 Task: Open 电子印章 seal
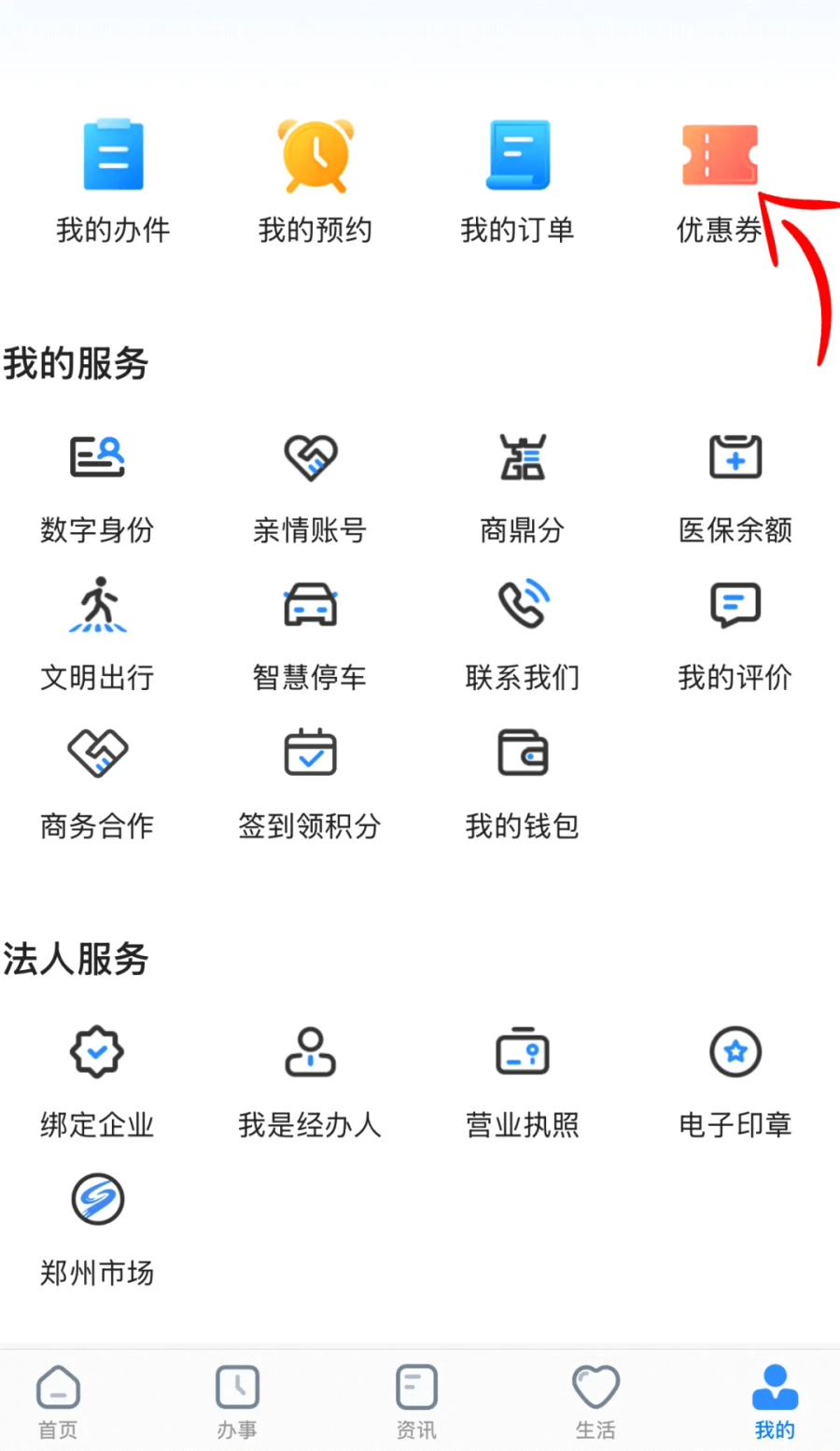pyautogui.click(x=735, y=1084)
